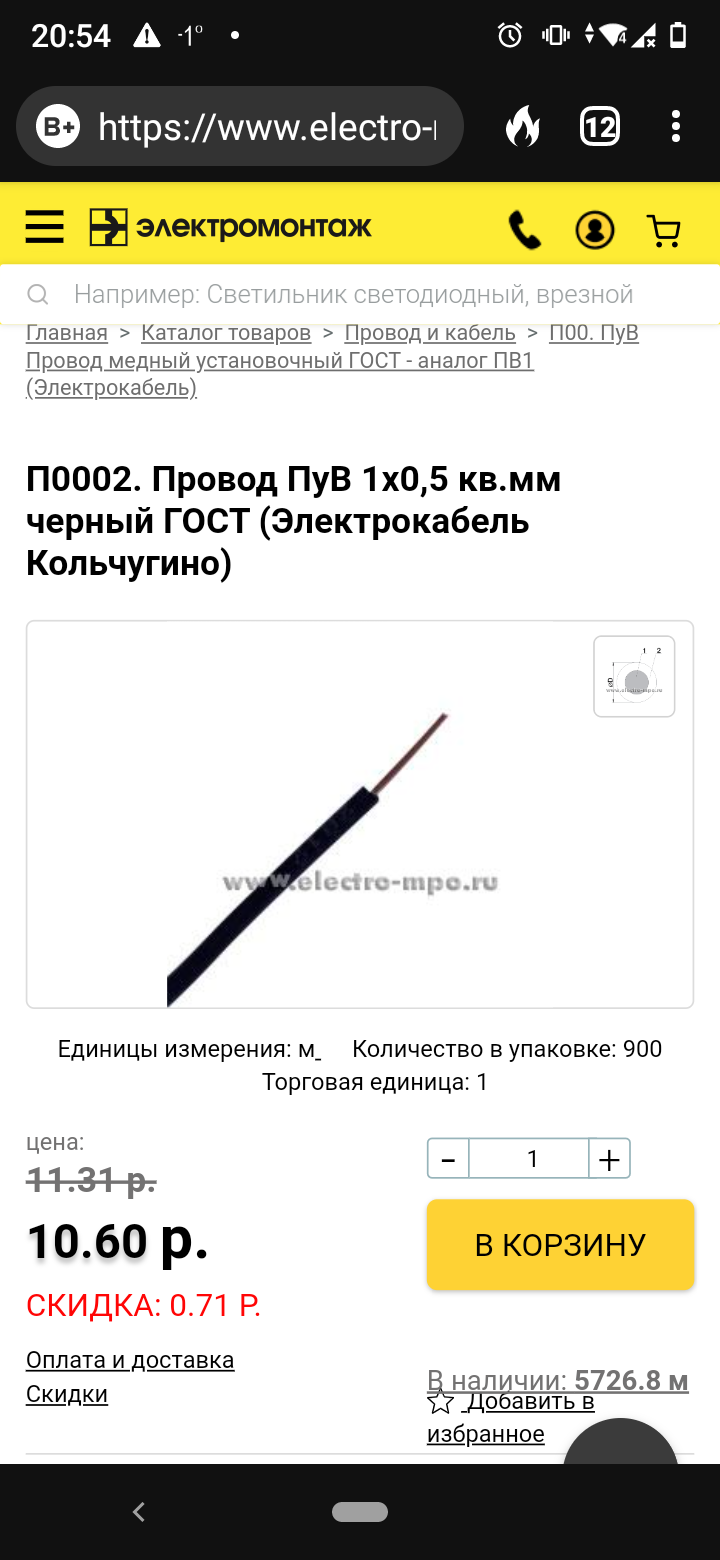Tap the browser address bar
The width and height of the screenshot is (720, 1560).
(240, 126)
